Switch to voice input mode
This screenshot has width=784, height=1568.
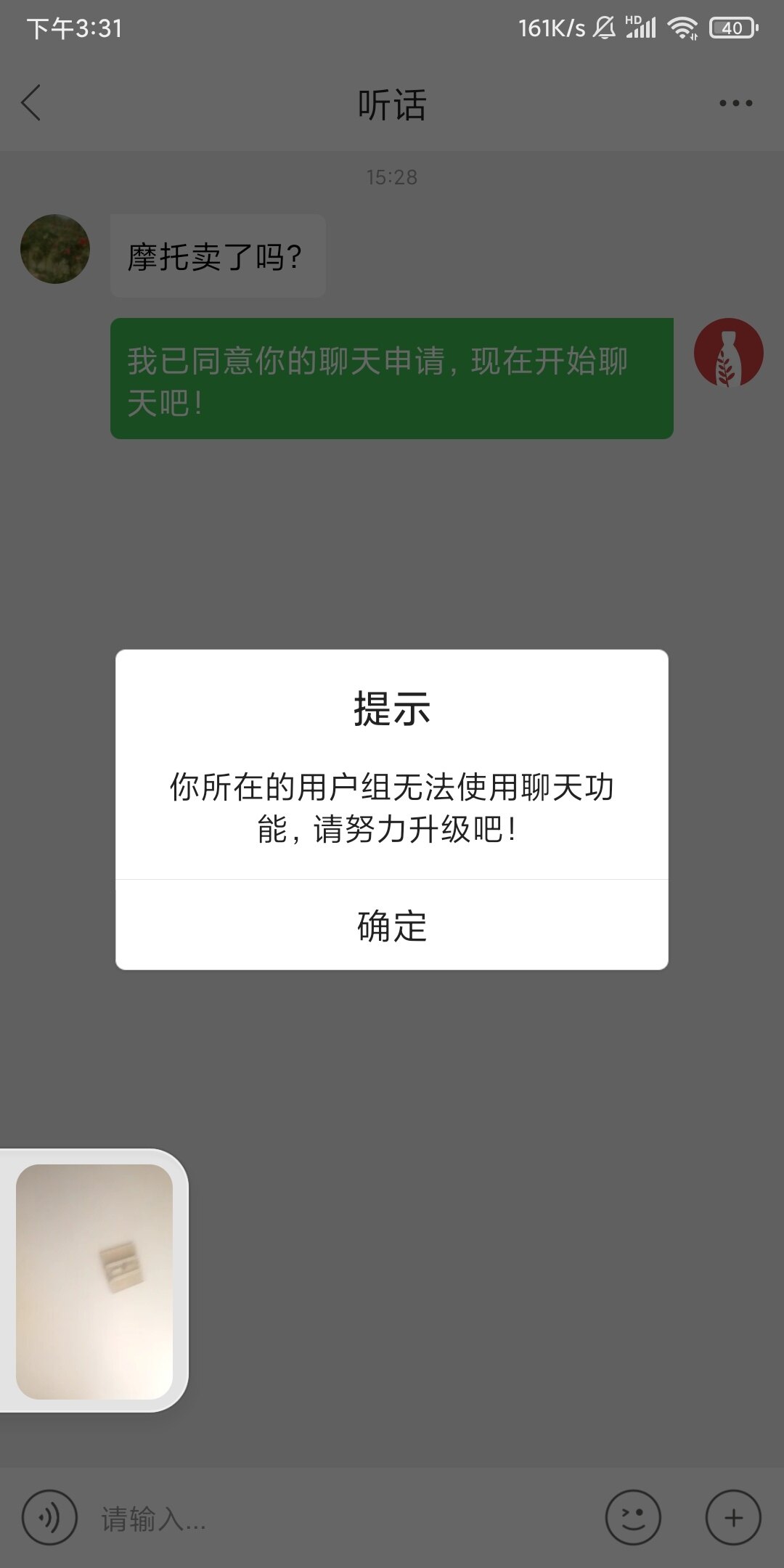coord(49,1517)
